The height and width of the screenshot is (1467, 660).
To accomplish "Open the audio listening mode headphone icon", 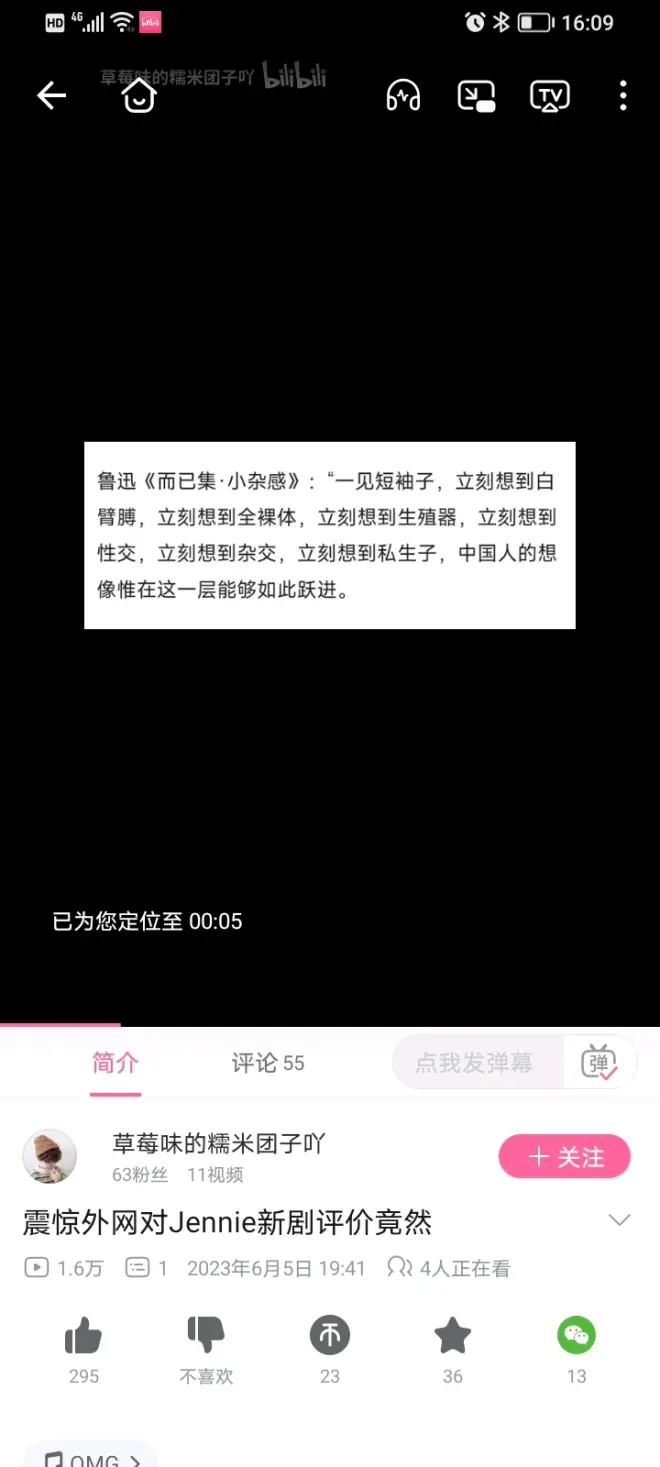I will 403,96.
